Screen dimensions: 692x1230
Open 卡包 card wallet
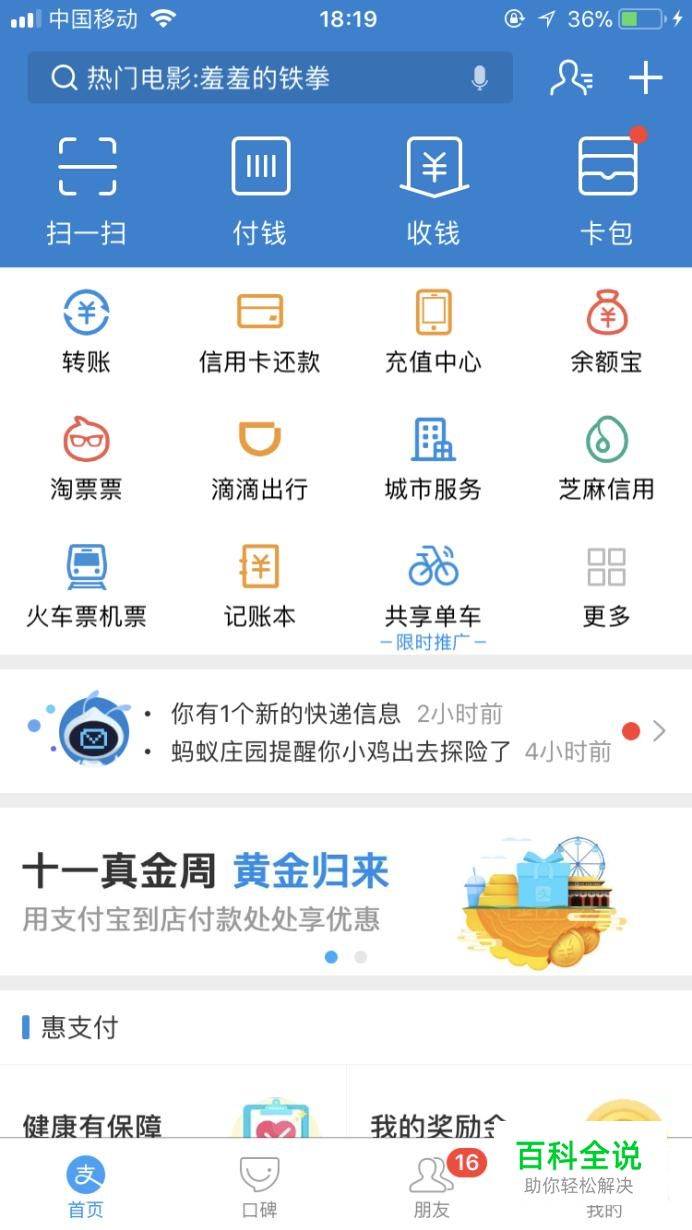607,190
